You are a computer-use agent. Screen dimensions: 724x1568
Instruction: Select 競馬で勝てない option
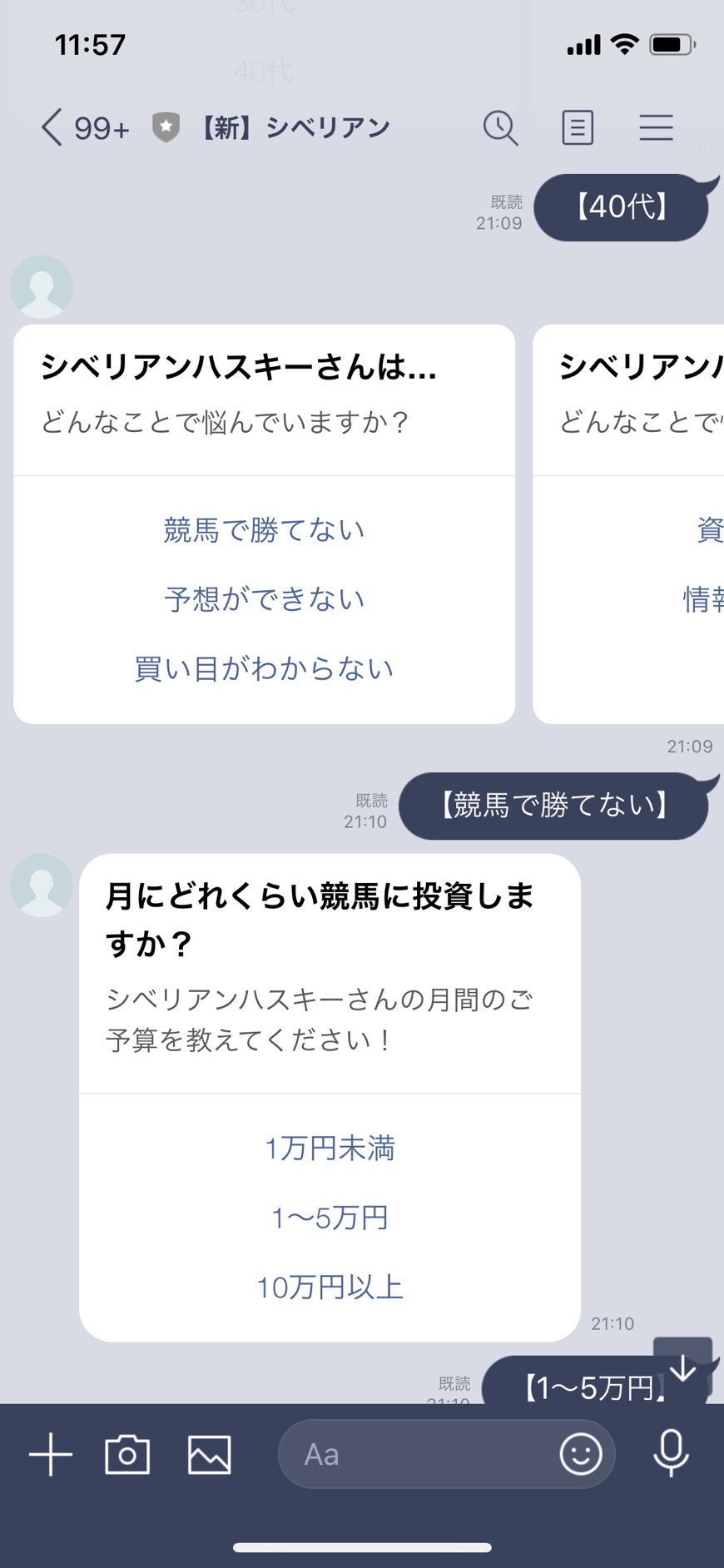click(x=264, y=530)
